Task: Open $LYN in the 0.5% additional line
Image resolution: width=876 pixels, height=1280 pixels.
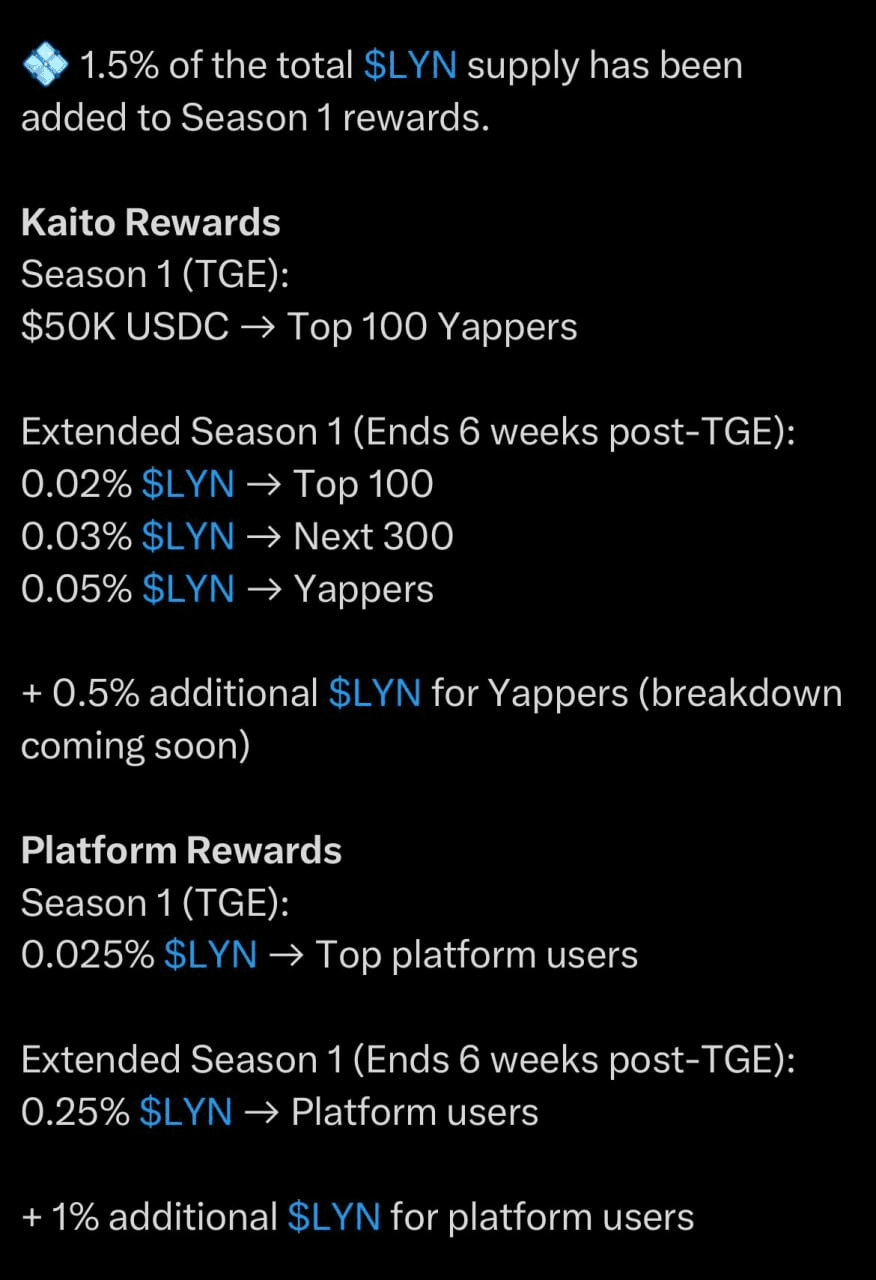Action: (x=374, y=694)
